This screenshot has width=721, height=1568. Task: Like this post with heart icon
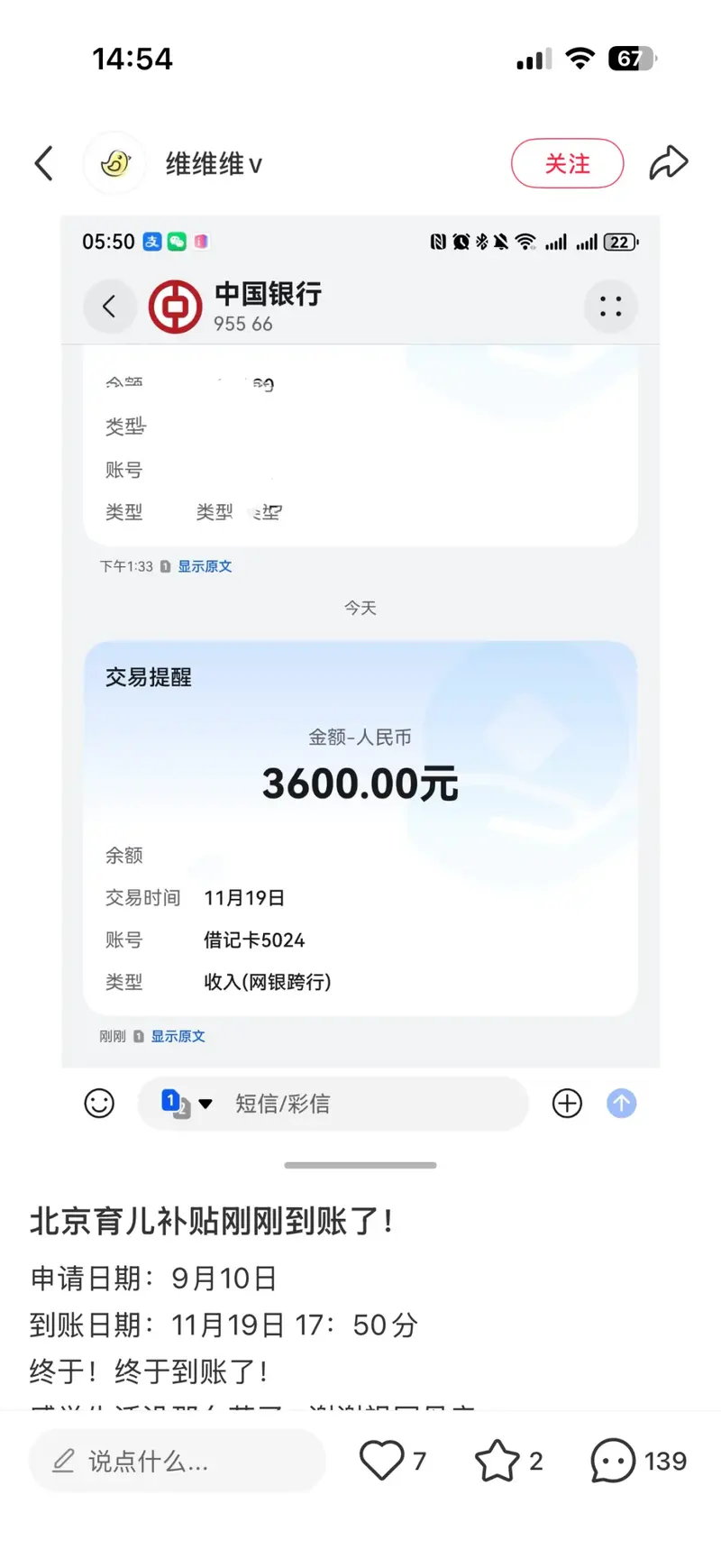pyautogui.click(x=382, y=1460)
